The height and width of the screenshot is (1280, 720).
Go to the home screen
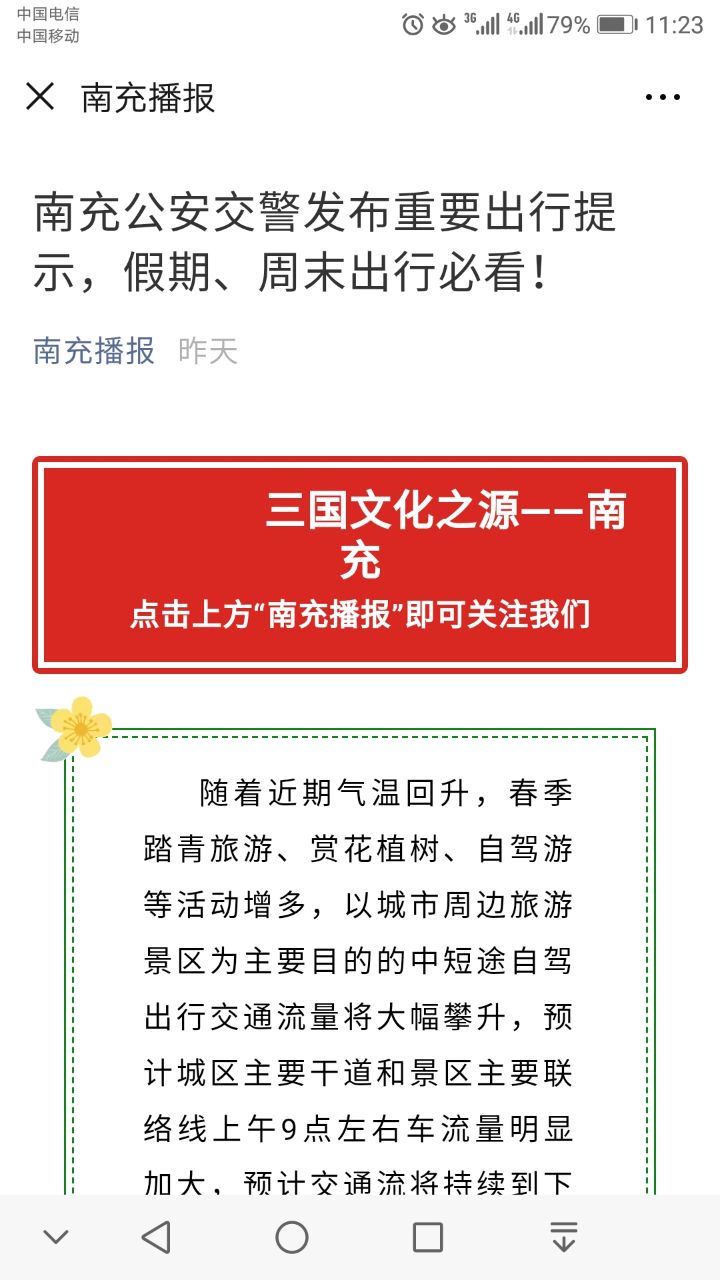tap(292, 1238)
